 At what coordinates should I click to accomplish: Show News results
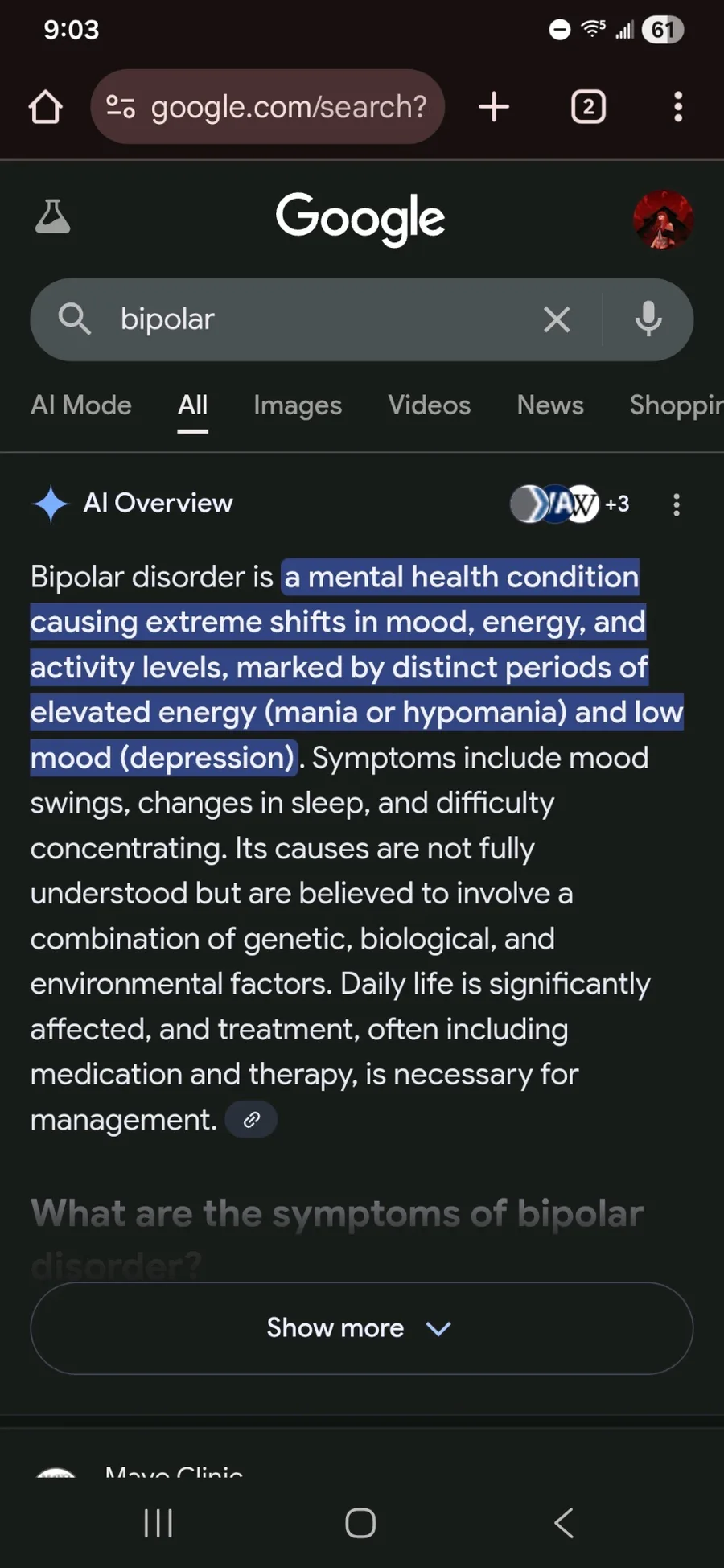point(550,405)
